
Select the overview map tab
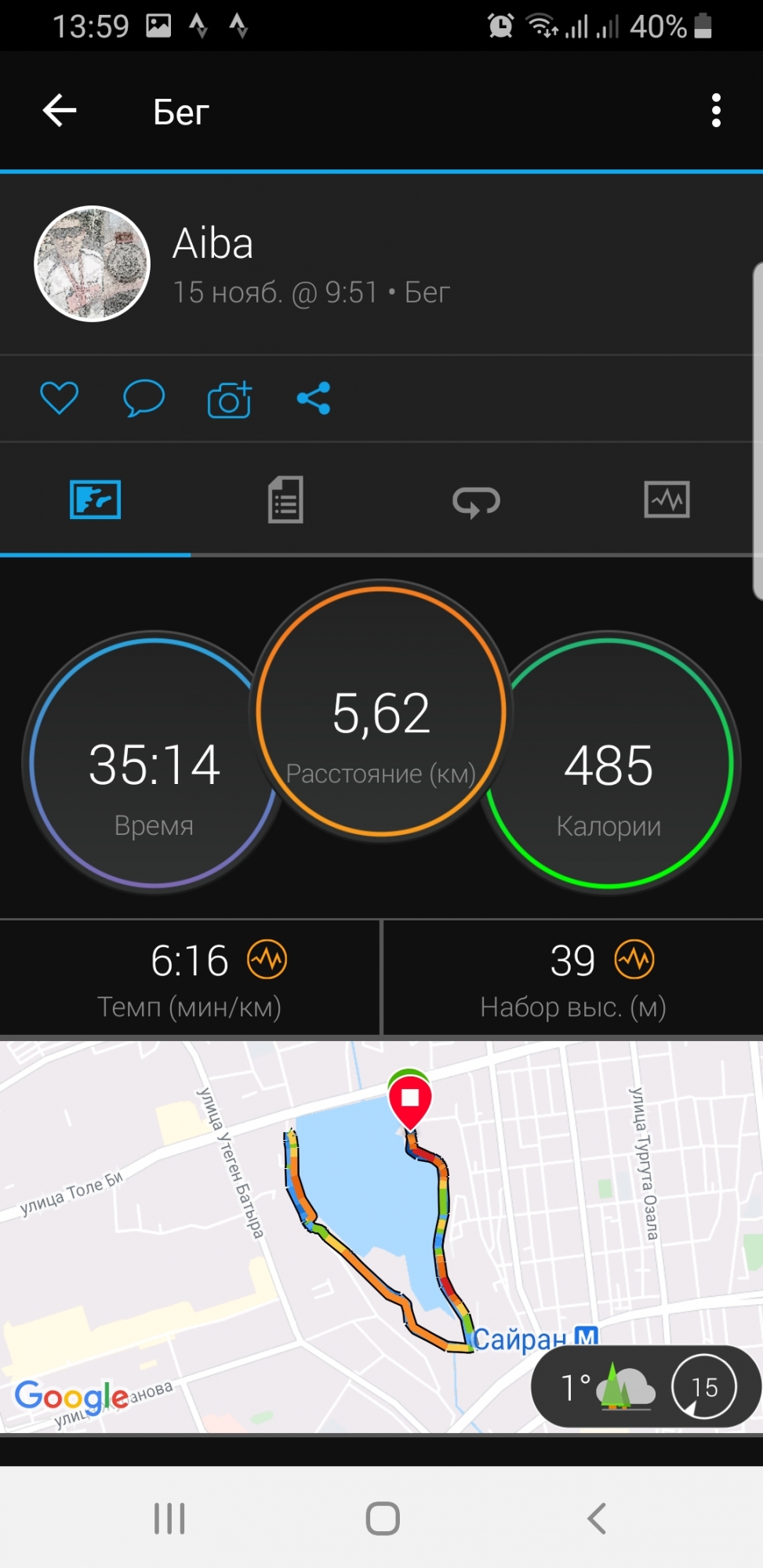95,499
